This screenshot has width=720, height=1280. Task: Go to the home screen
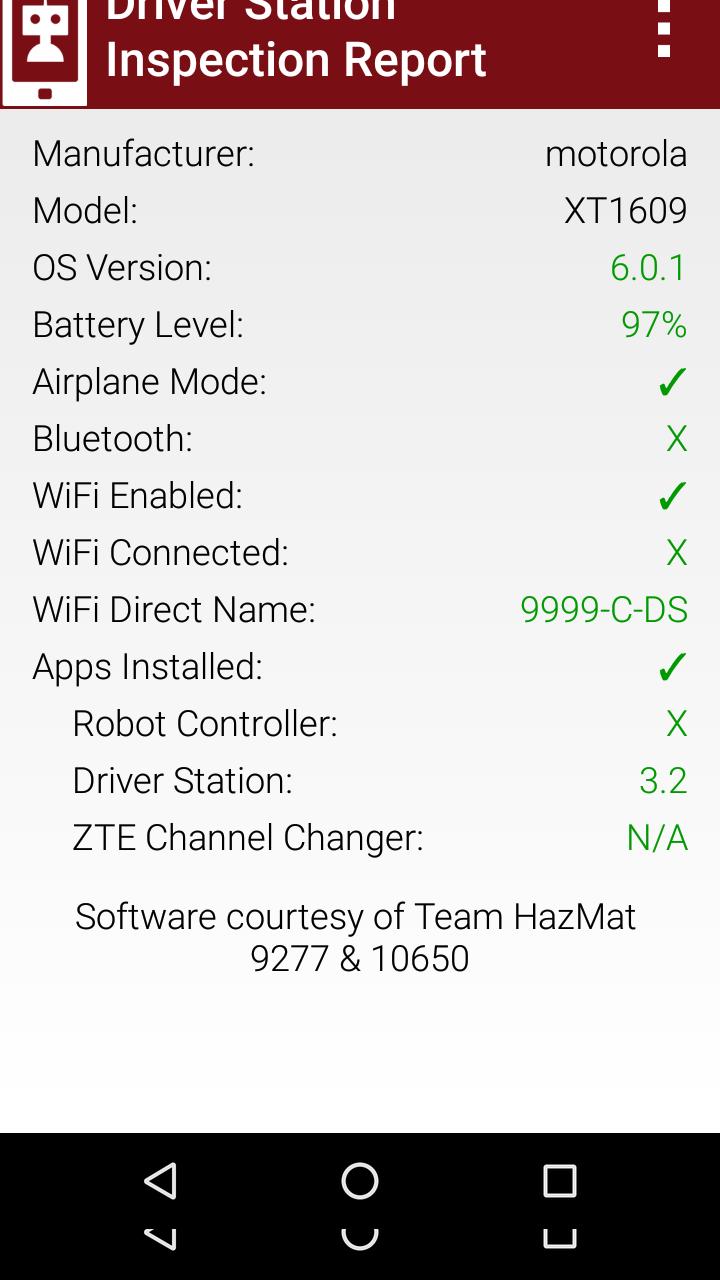pos(360,1181)
